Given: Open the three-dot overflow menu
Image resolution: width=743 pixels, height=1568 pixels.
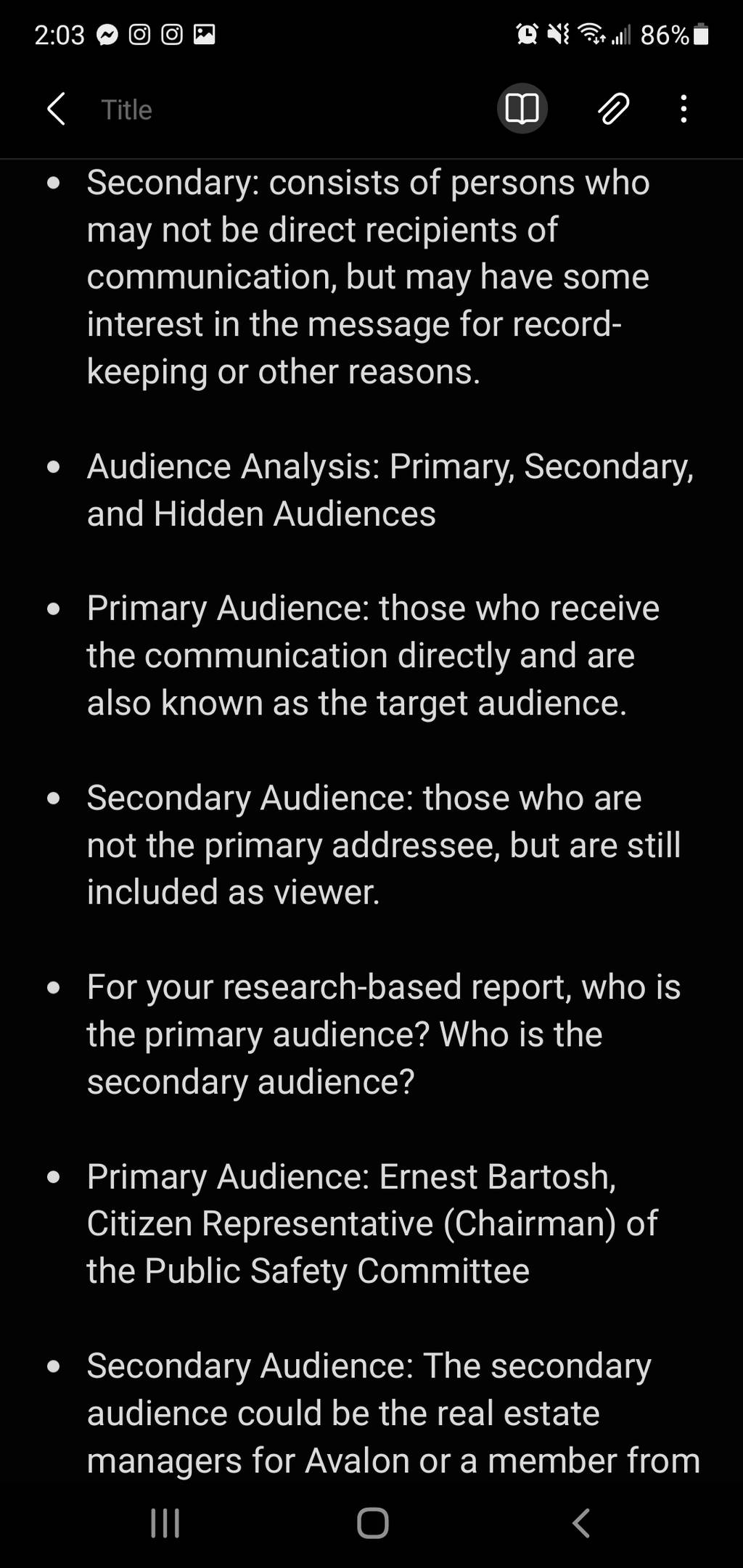Looking at the screenshot, I should [683, 109].
